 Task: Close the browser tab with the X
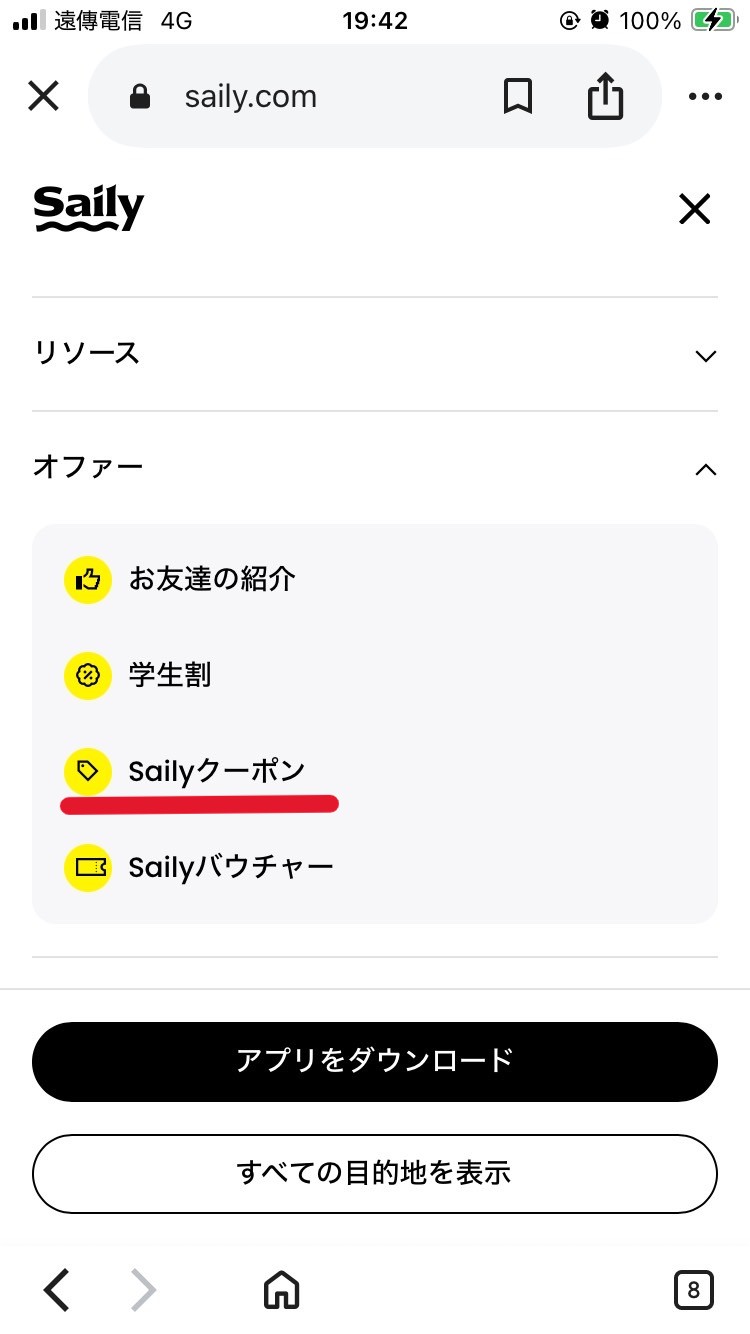point(43,97)
